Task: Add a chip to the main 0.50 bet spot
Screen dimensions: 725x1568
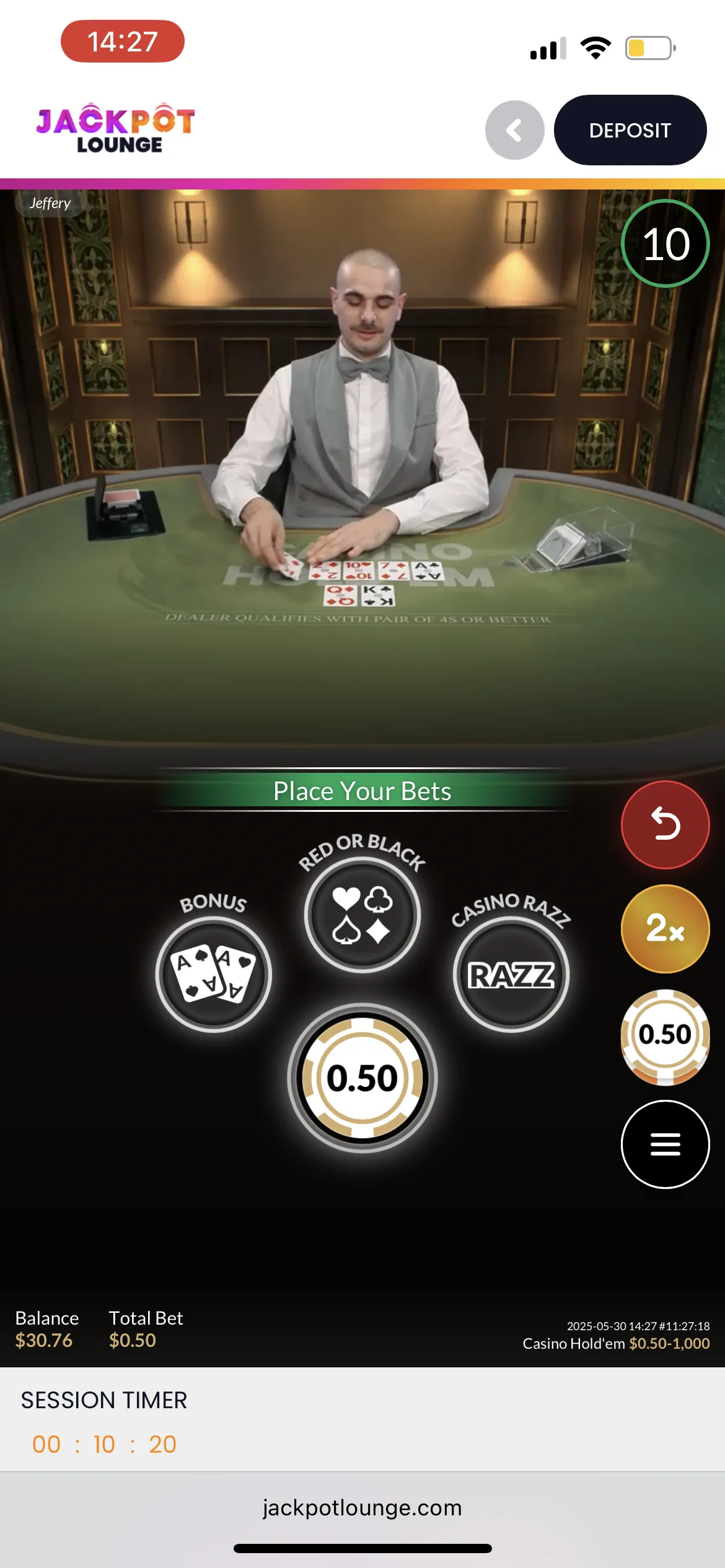Action: pyautogui.click(x=362, y=1078)
